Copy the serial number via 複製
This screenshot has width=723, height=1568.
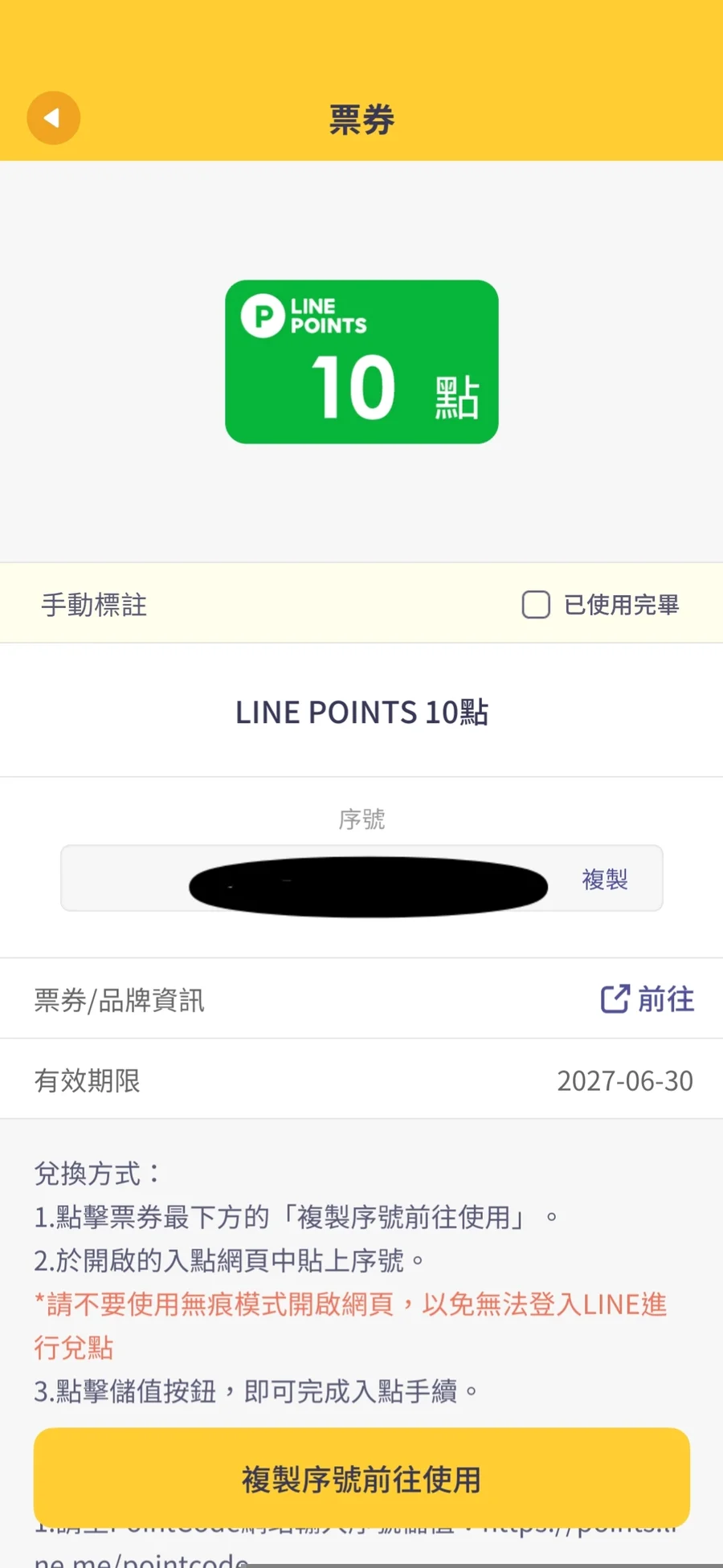pos(604,879)
